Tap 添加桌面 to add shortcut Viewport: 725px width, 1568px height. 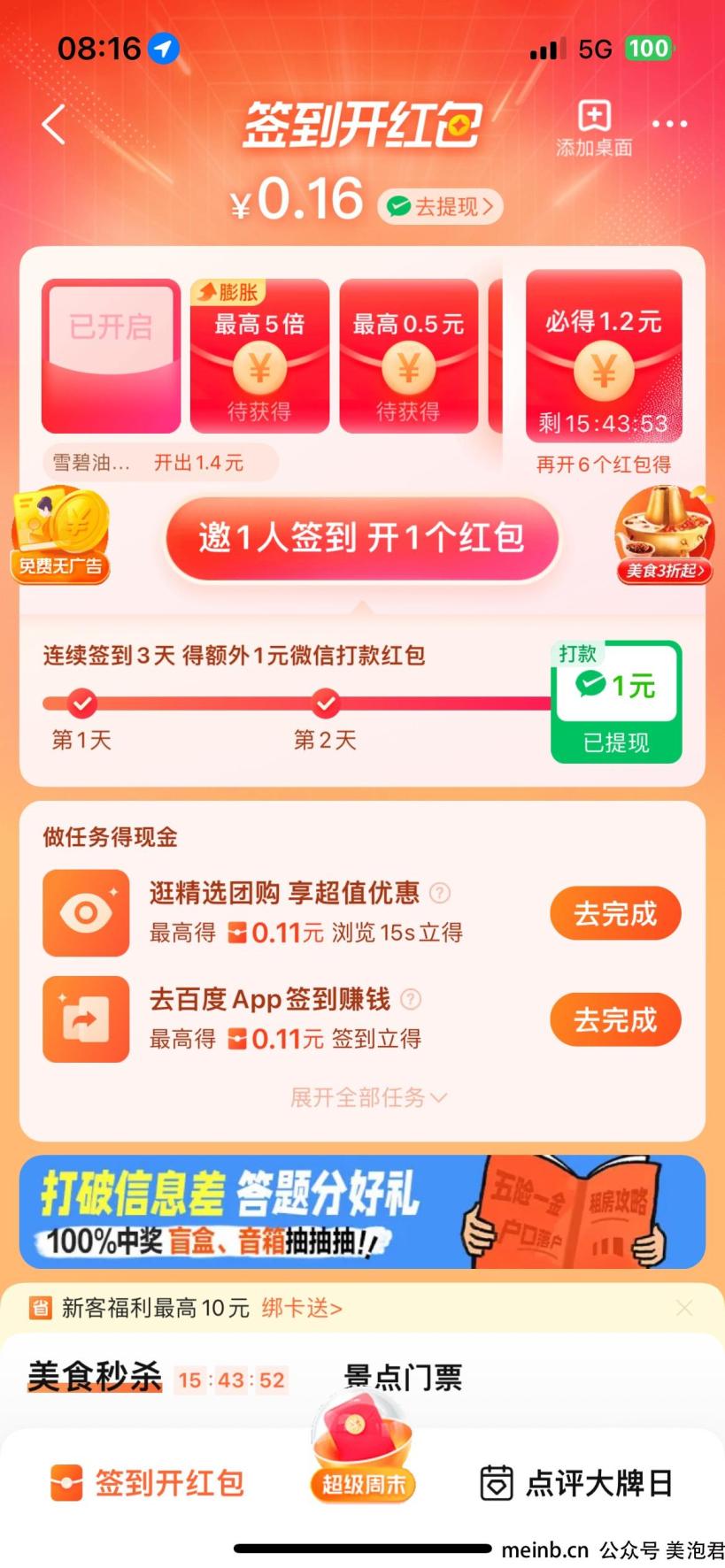point(594,127)
